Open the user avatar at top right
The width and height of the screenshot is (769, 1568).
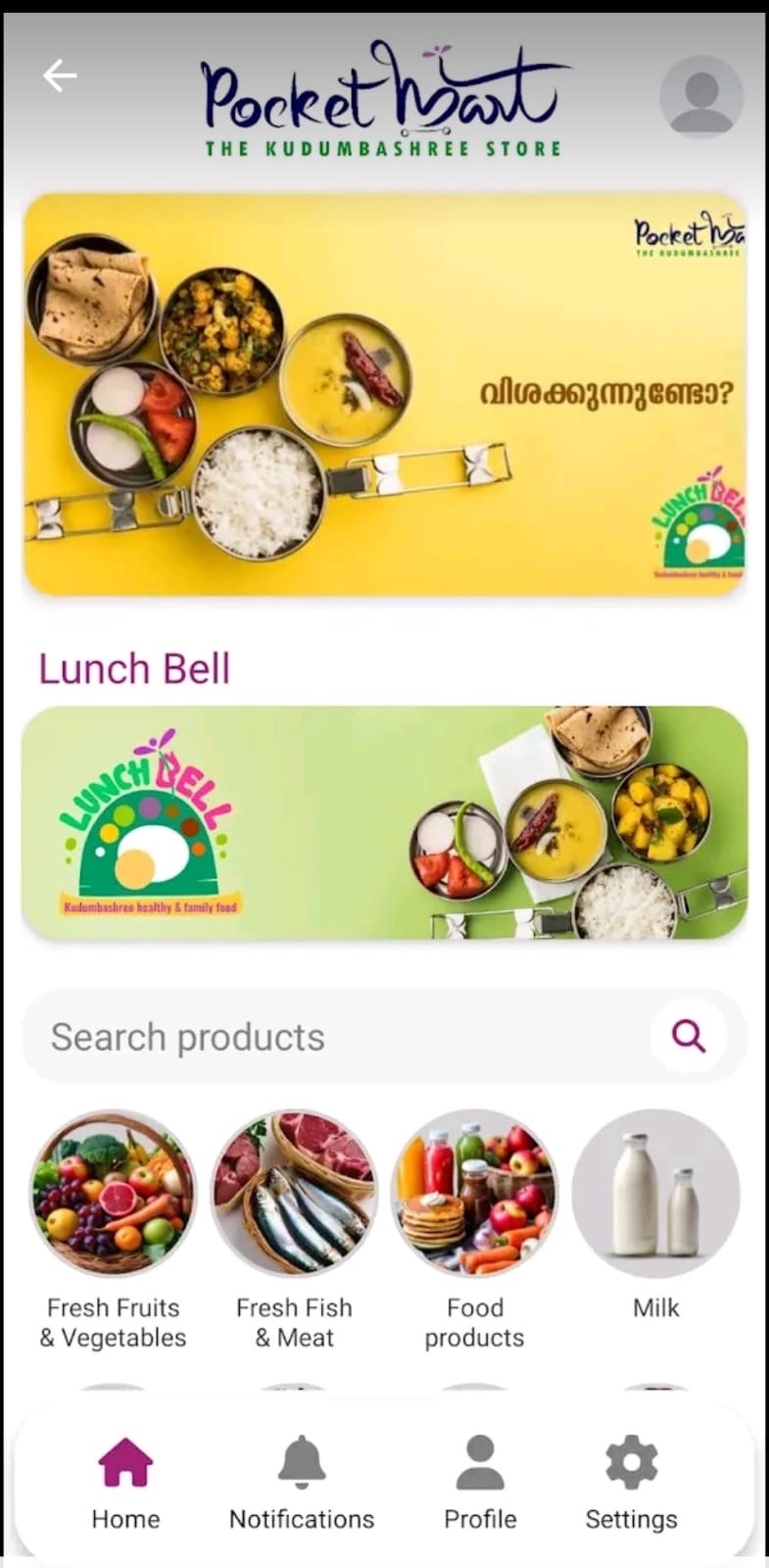click(700, 96)
